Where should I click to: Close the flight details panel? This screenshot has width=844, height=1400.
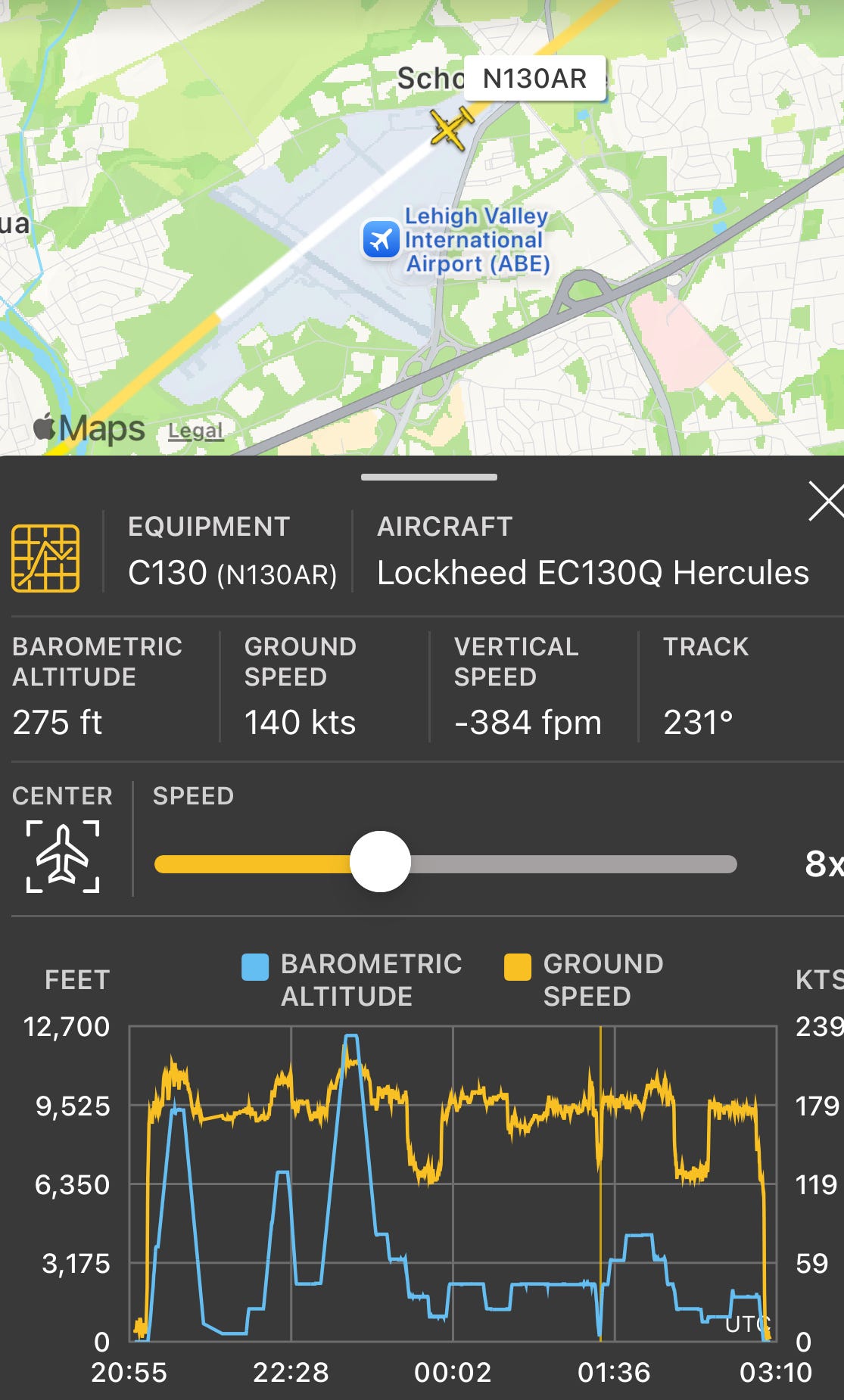[825, 502]
